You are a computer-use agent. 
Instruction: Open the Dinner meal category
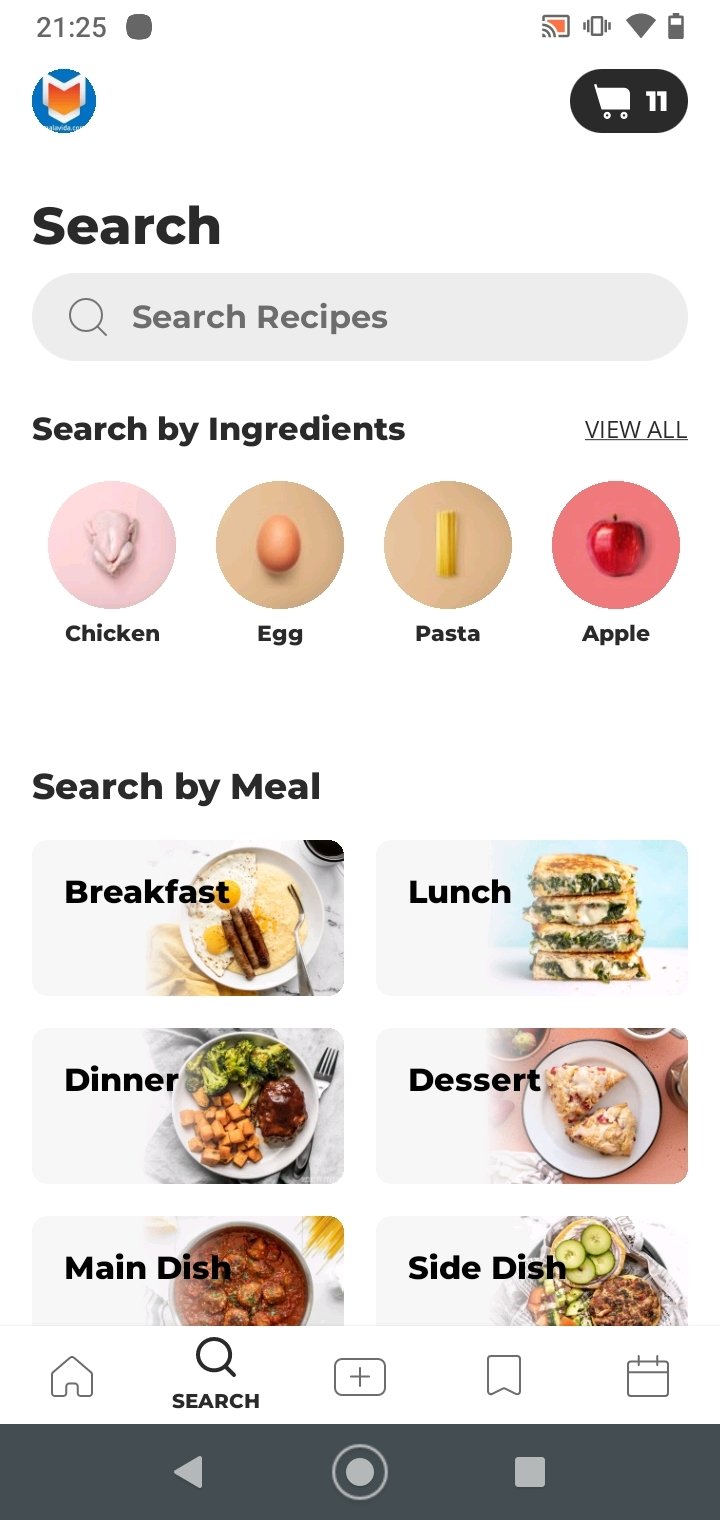click(188, 1106)
